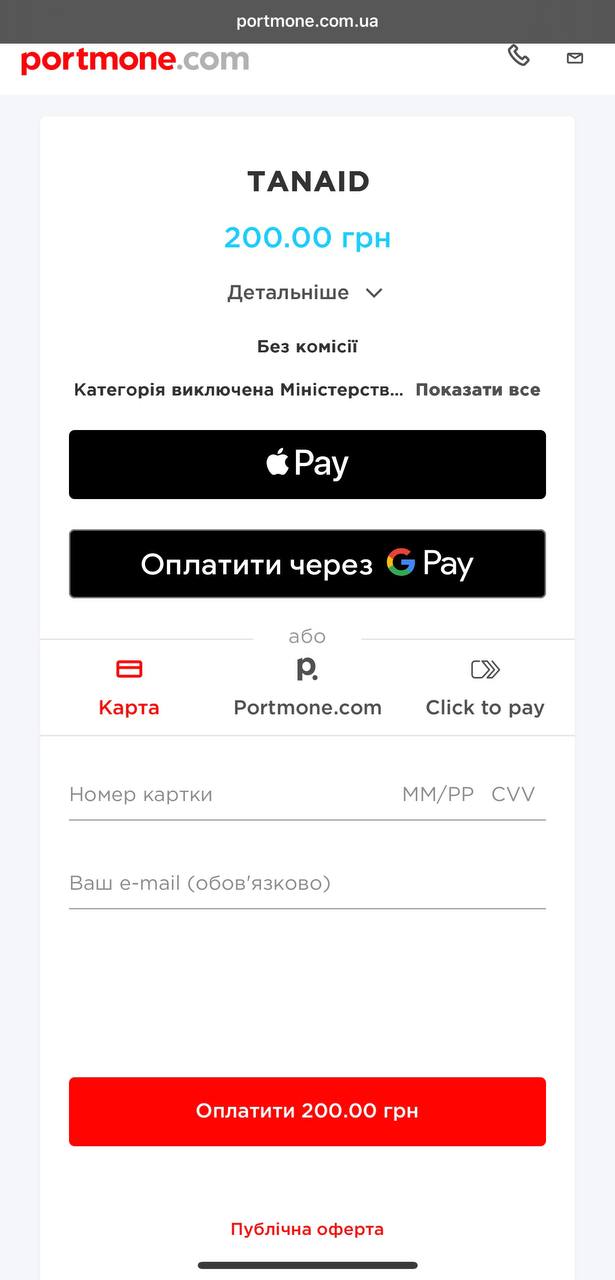The width and height of the screenshot is (615, 1280).
Task: Switch to Click to pay tab
Action: coord(485,688)
